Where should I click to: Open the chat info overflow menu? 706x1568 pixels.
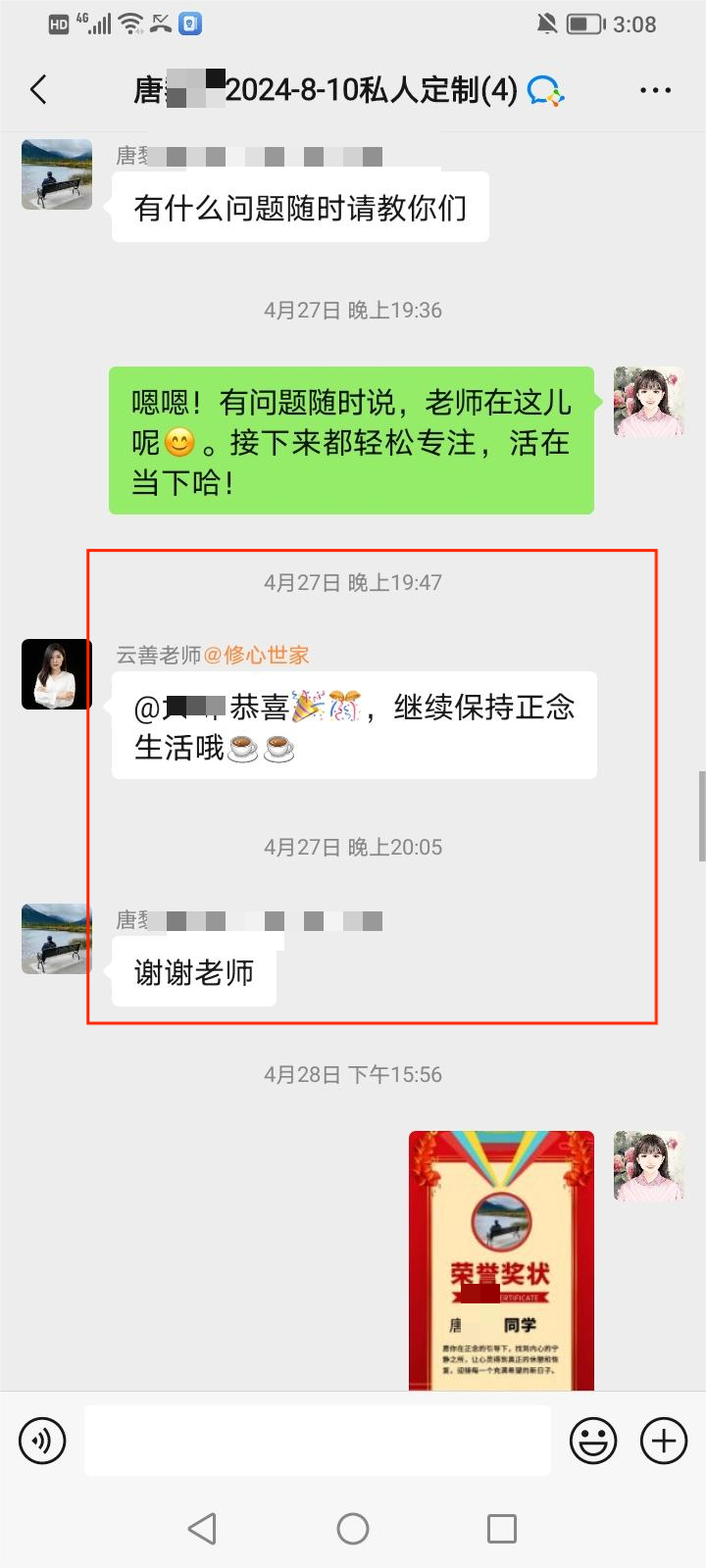pos(655,90)
